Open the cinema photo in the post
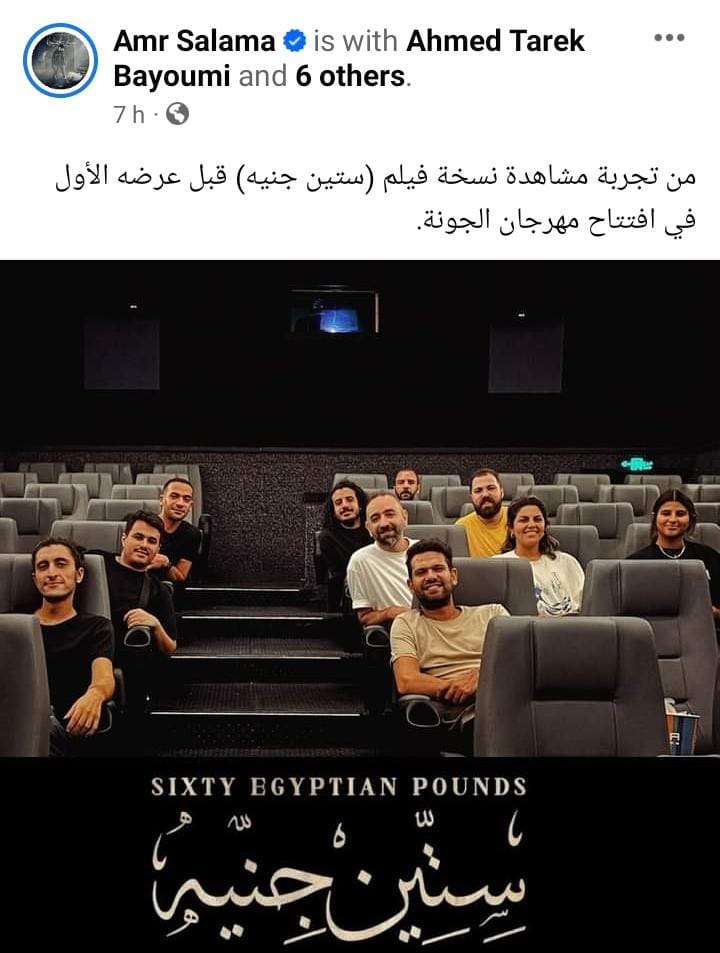The width and height of the screenshot is (720, 953). pyautogui.click(x=360, y=510)
